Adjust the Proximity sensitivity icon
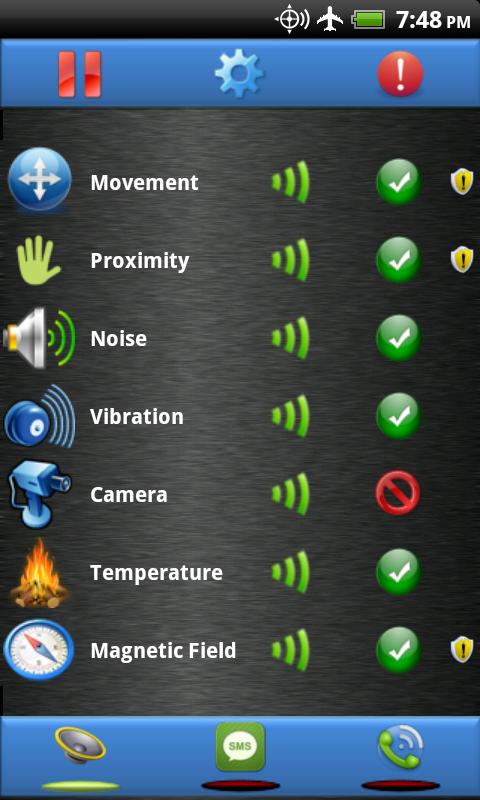Viewport: 480px width, 800px height. [x=291, y=260]
